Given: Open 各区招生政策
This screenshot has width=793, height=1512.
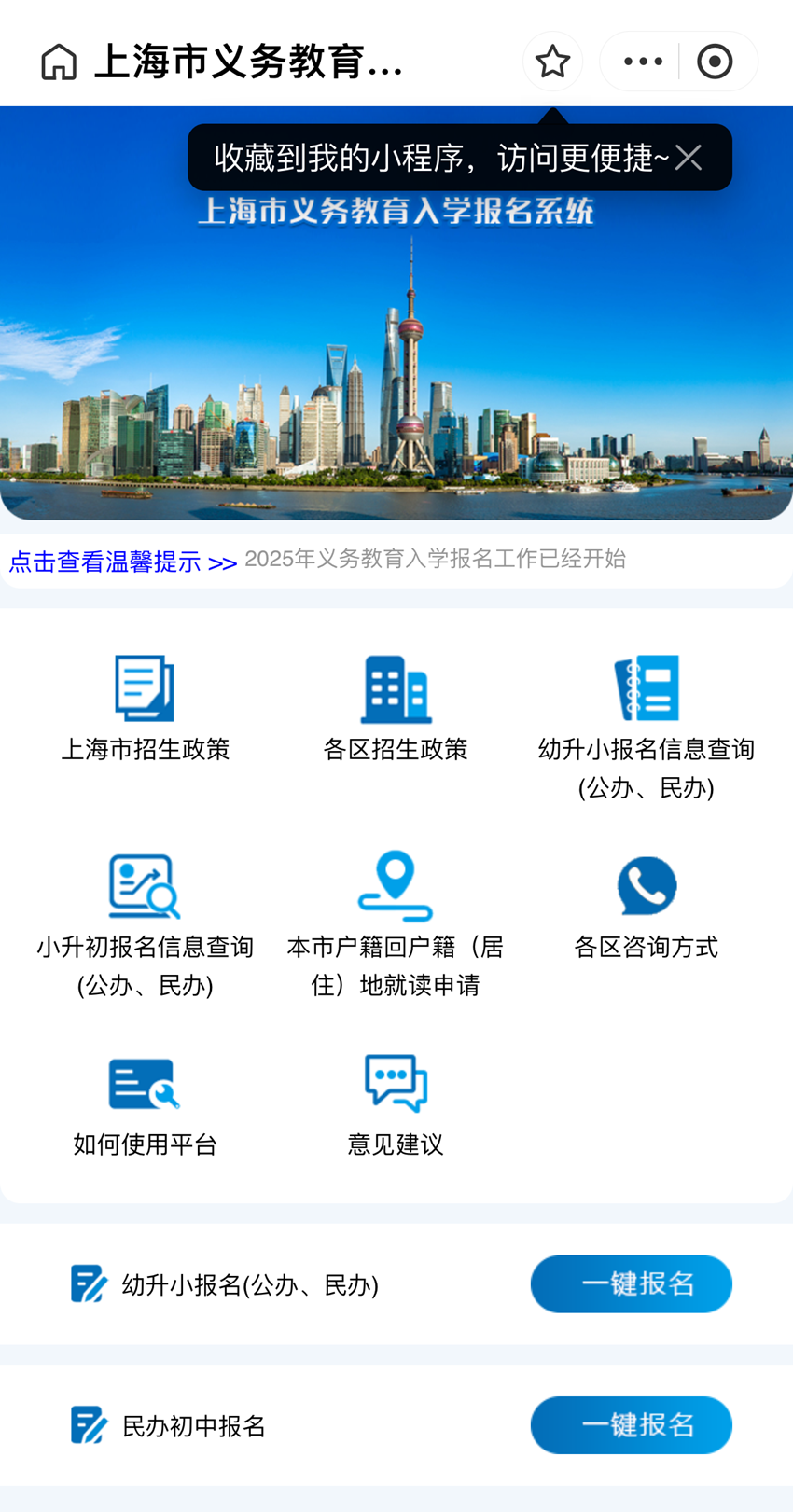Looking at the screenshot, I should 396,709.
